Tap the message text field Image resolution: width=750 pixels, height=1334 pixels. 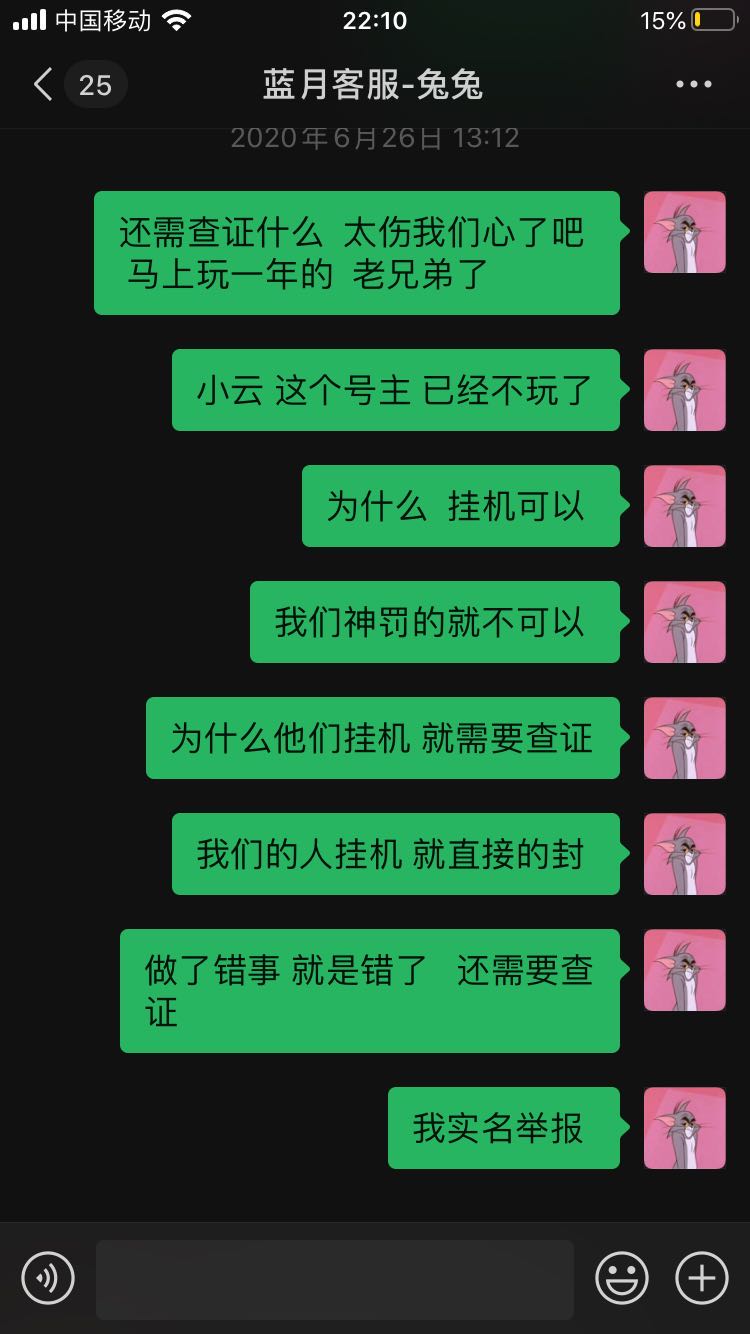[x=334, y=1279]
